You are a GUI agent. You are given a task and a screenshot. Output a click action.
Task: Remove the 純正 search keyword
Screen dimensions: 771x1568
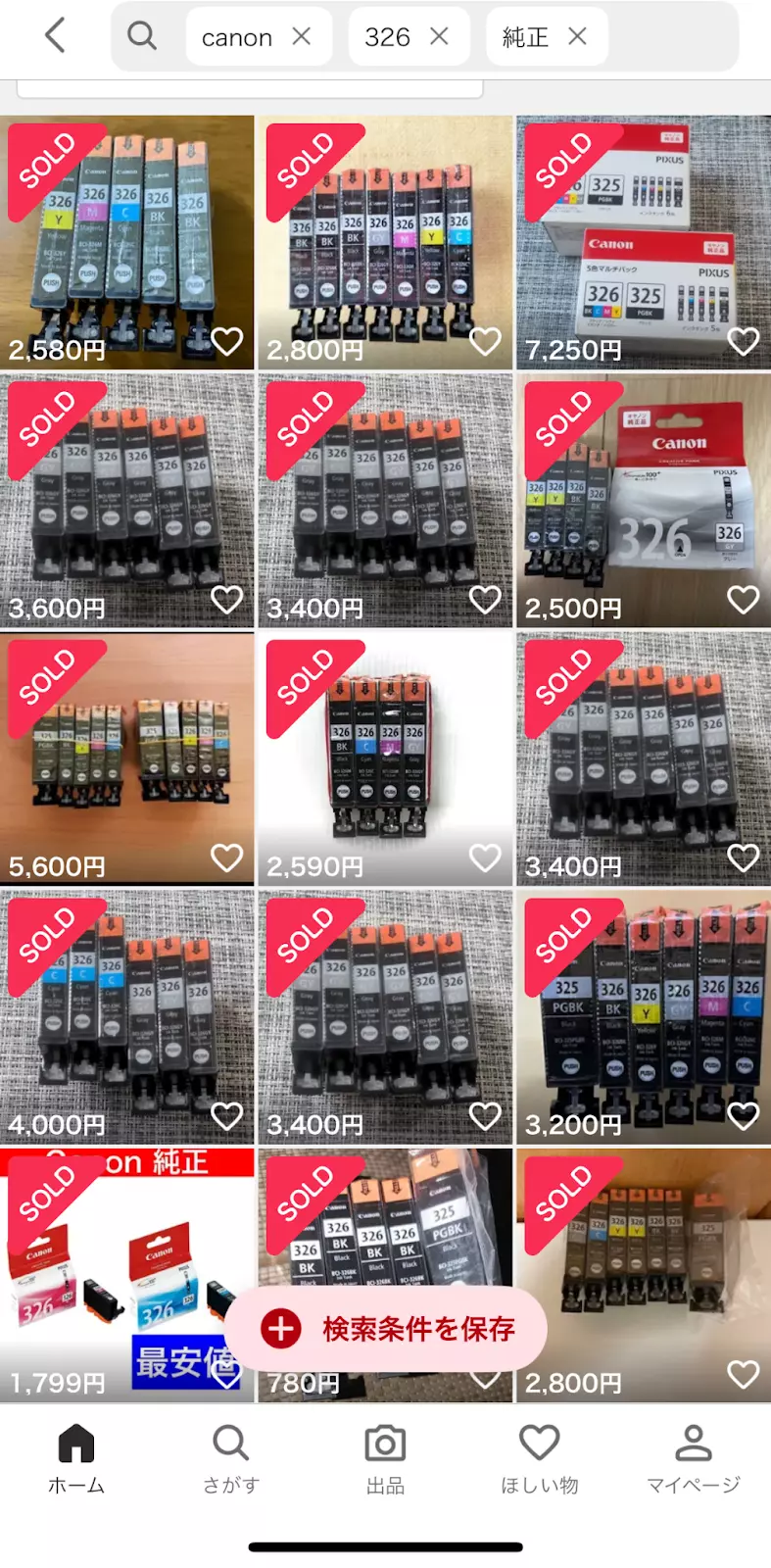point(578,37)
